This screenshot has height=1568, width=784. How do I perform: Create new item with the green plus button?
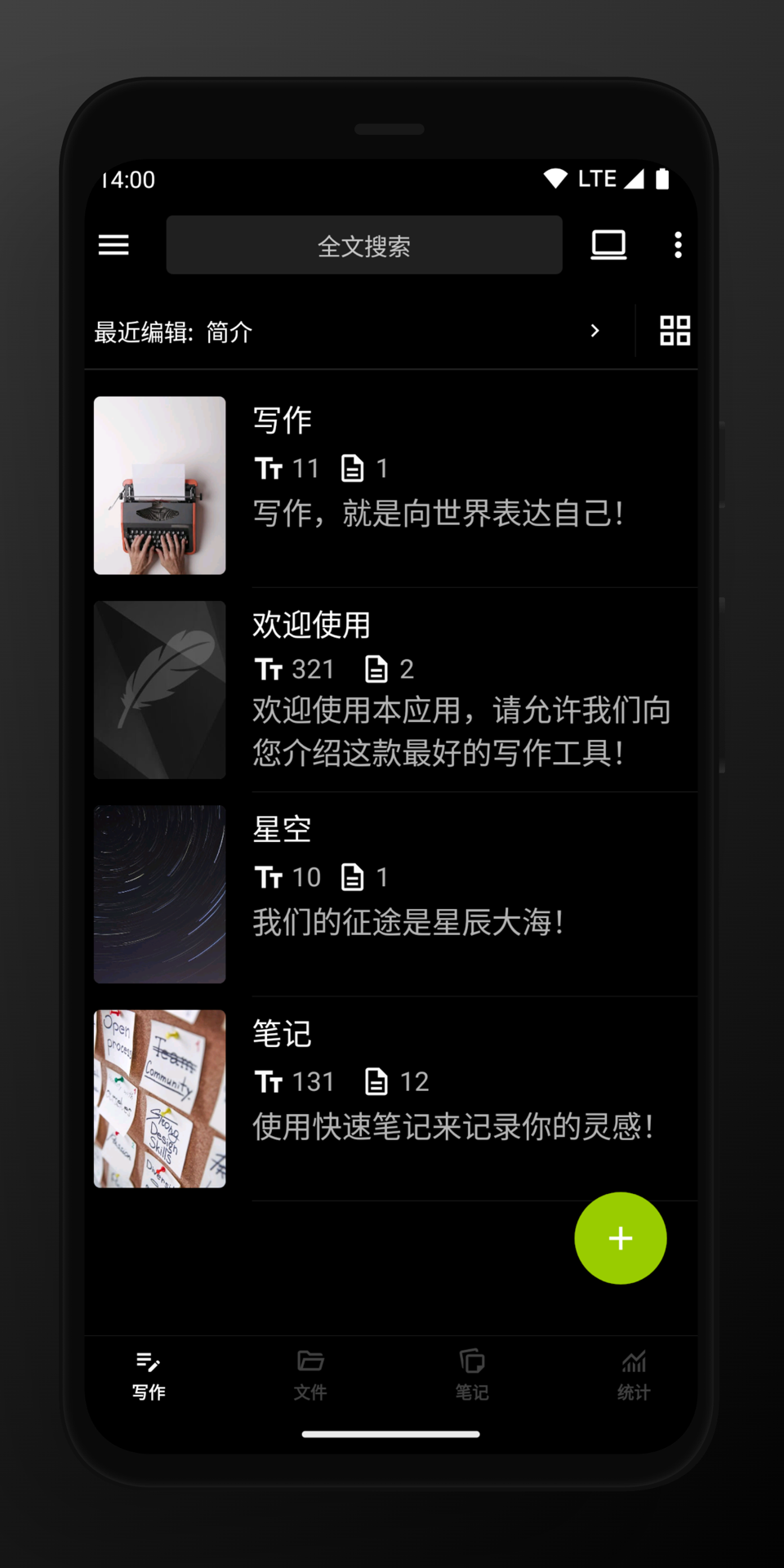(x=620, y=1239)
